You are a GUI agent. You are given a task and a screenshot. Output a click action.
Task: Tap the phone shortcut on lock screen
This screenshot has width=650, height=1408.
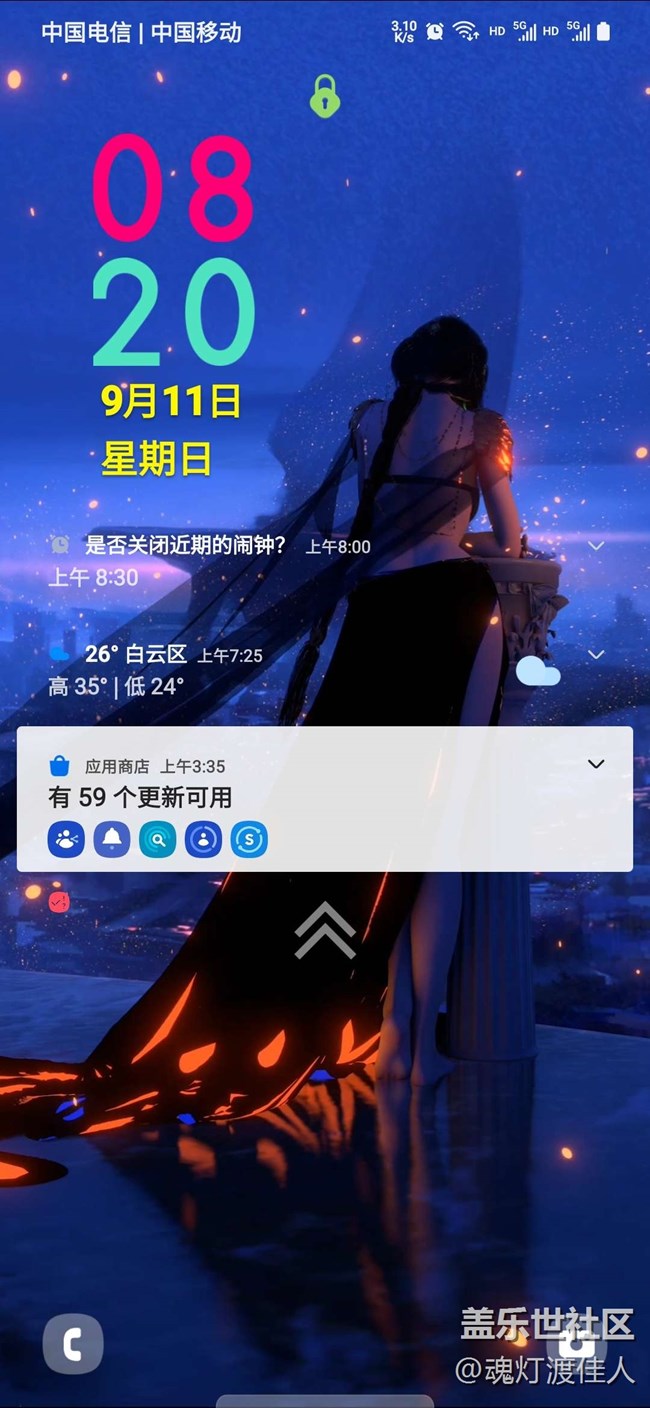pyautogui.click(x=73, y=1344)
